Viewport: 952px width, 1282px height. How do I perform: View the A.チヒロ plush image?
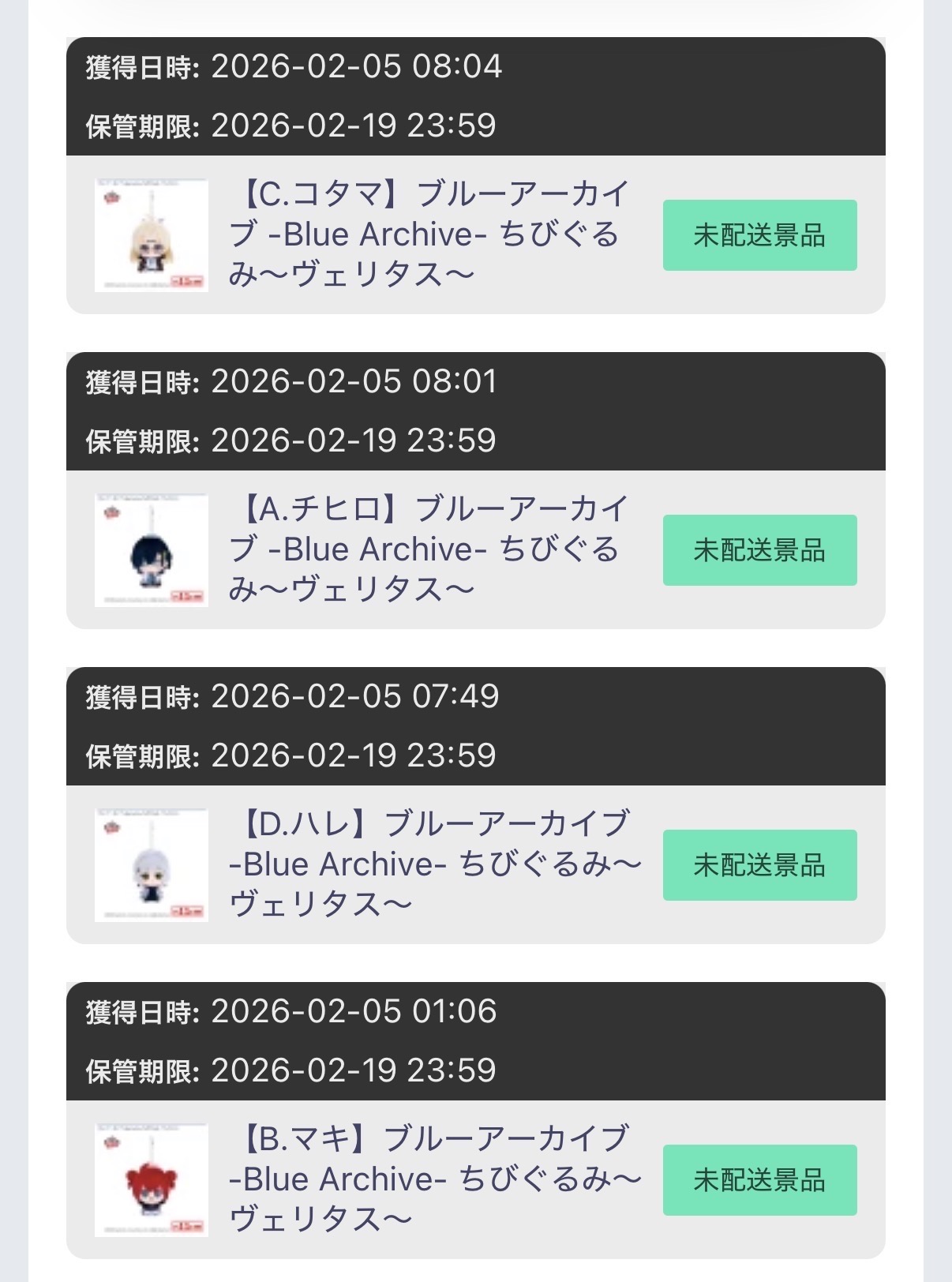point(152,550)
